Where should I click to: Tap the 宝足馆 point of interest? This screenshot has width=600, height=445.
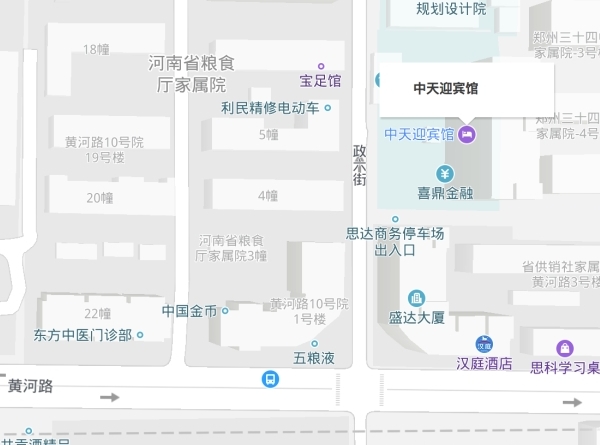pos(321,66)
